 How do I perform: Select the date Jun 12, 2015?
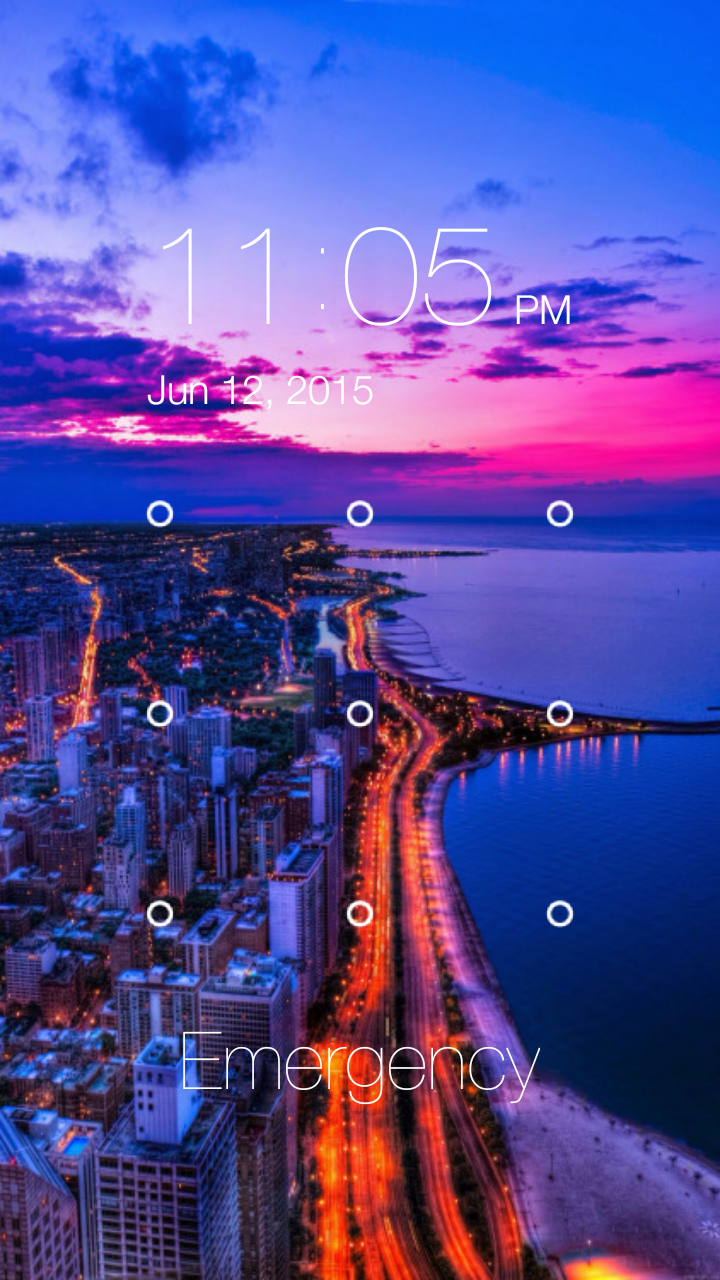coord(262,390)
